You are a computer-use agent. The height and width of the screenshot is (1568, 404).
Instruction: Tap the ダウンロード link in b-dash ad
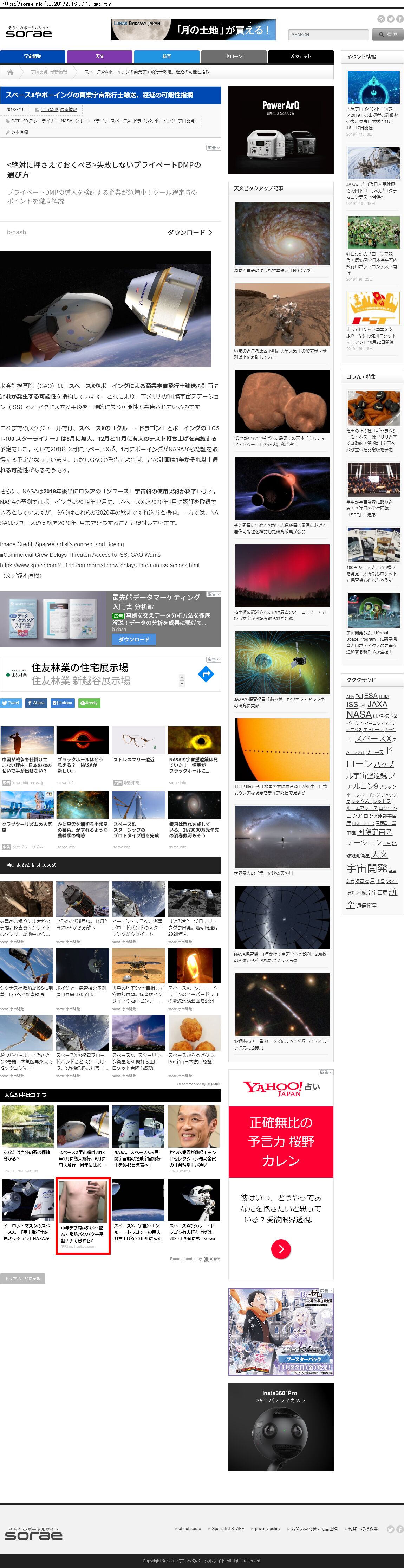[190, 233]
